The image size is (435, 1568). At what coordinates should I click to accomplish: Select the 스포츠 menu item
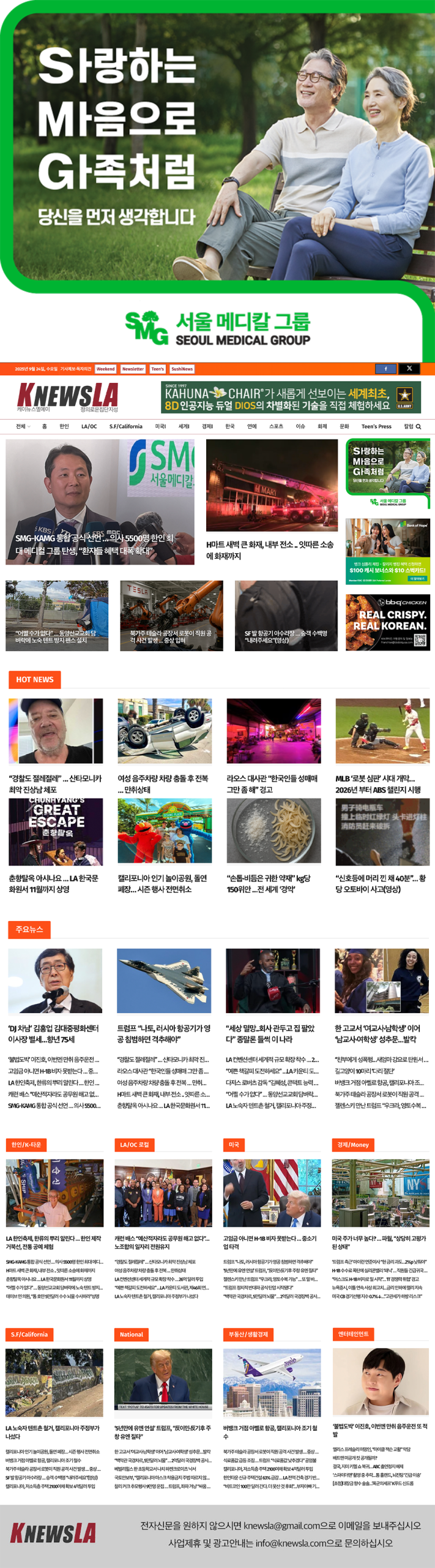point(276,426)
